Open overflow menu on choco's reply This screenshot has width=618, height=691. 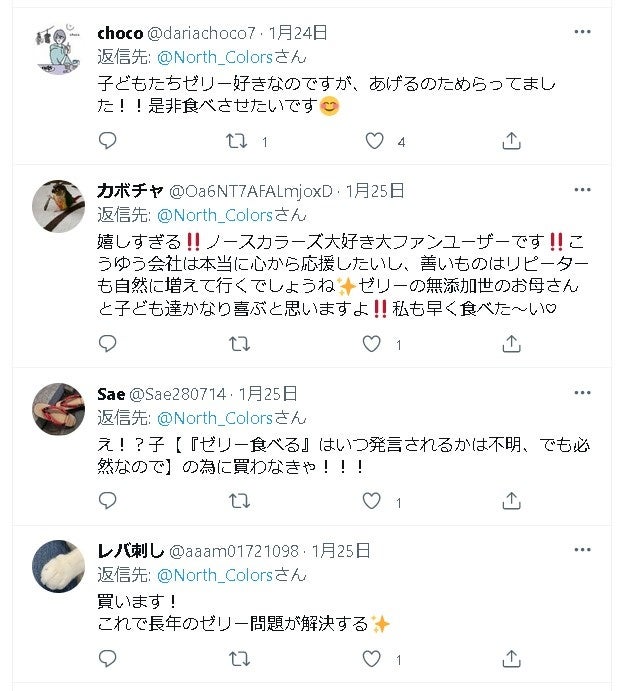click(x=582, y=32)
